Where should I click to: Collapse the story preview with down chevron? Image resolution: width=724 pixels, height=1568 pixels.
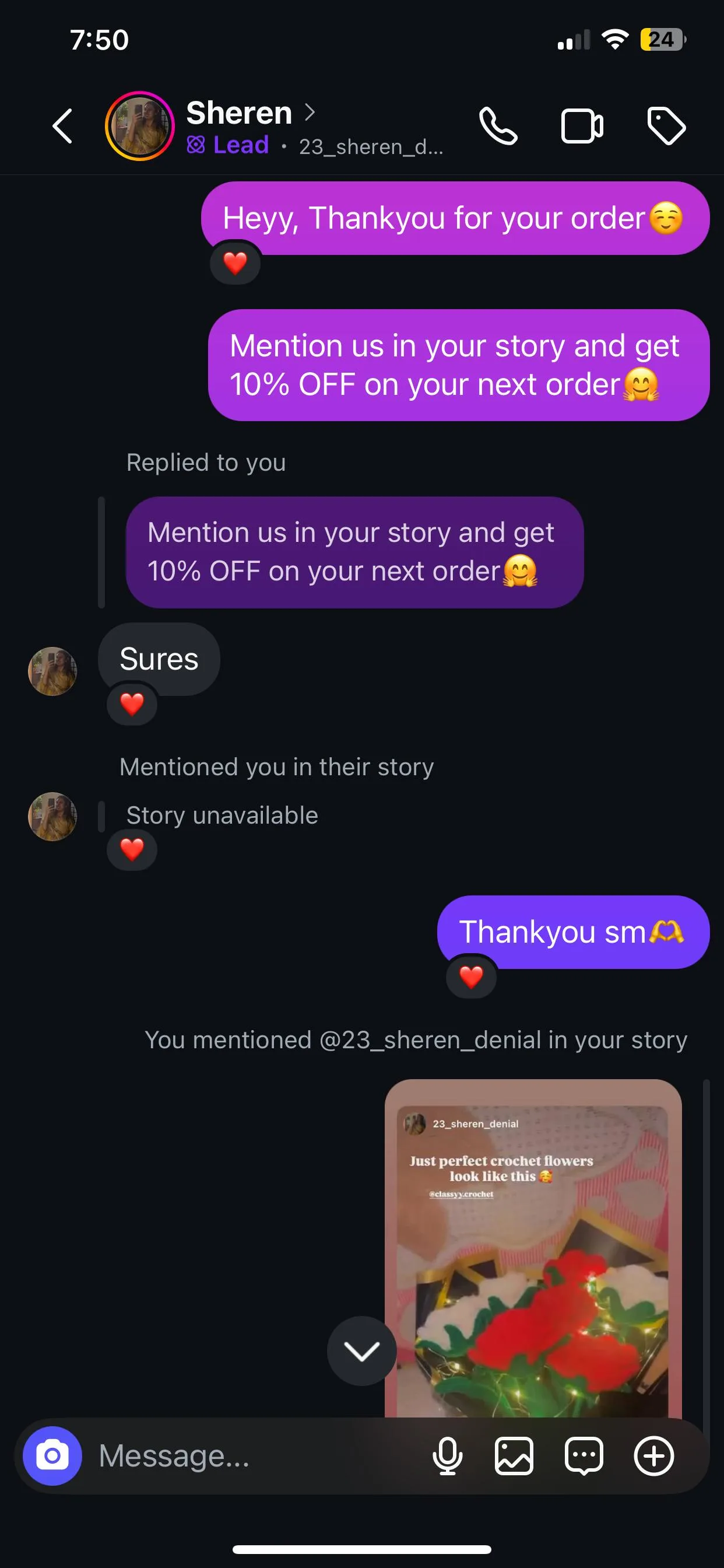click(x=362, y=1352)
